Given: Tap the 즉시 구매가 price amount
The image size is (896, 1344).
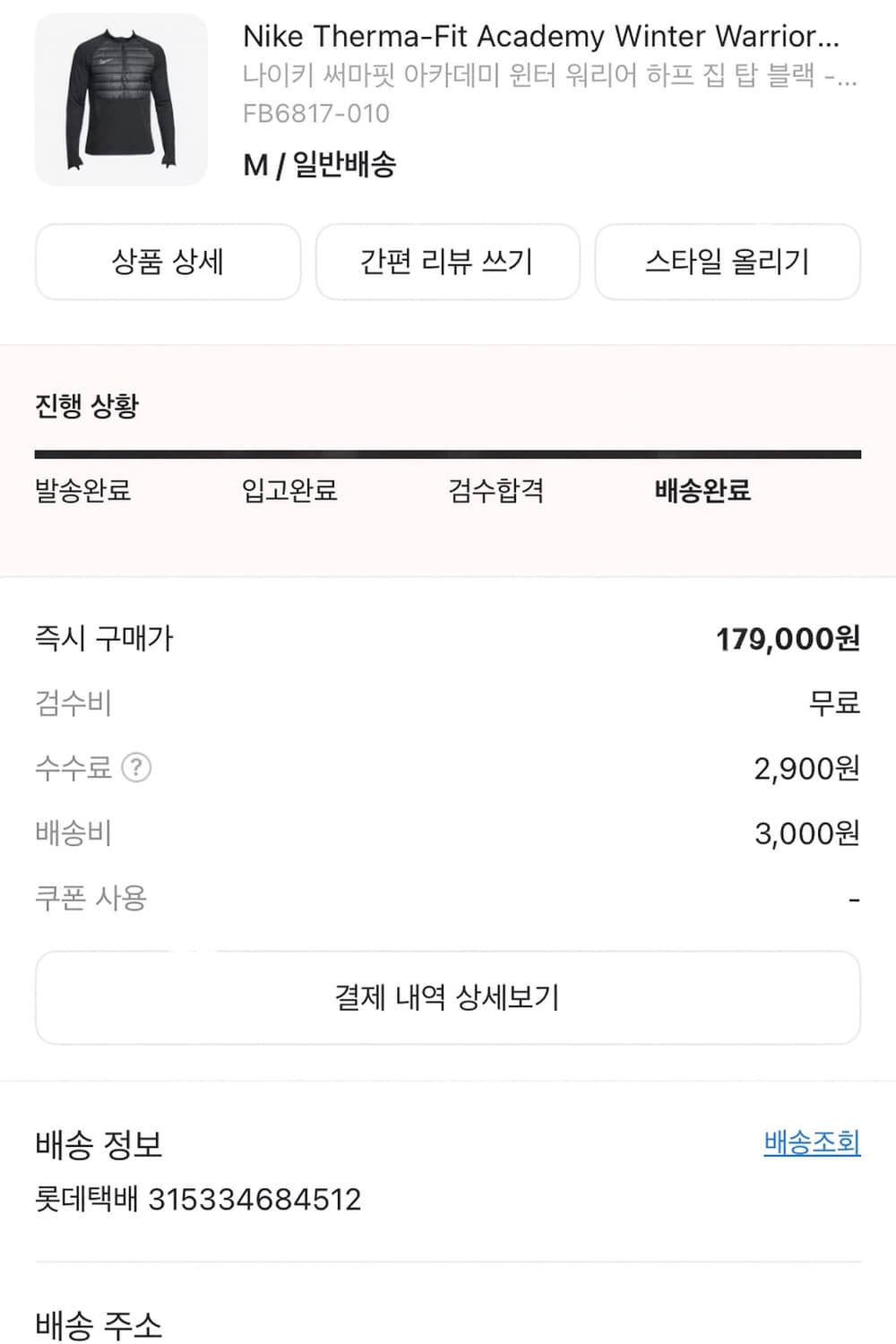Looking at the screenshot, I should [787, 639].
